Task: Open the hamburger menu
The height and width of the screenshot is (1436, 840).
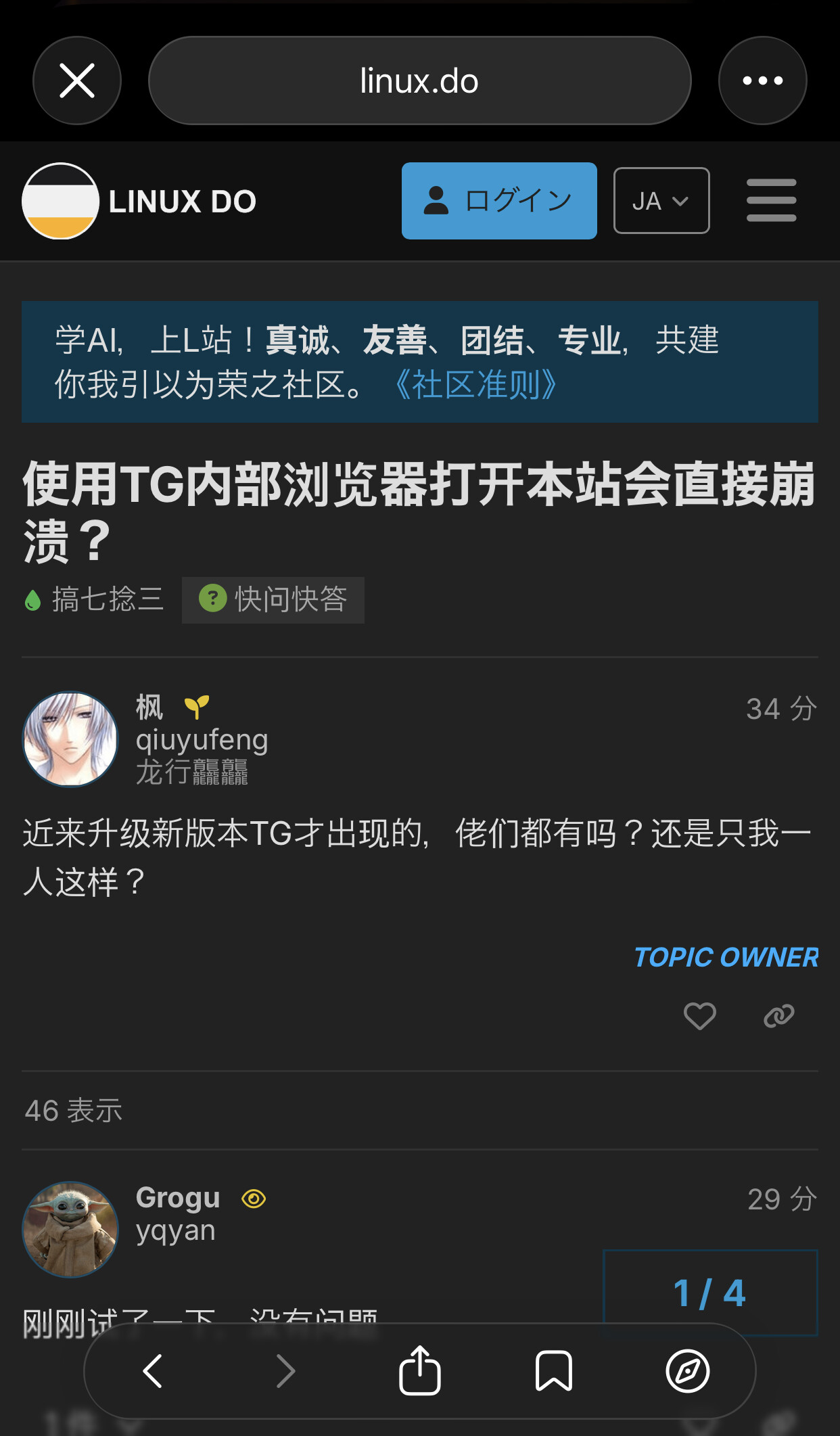Action: coord(772,201)
